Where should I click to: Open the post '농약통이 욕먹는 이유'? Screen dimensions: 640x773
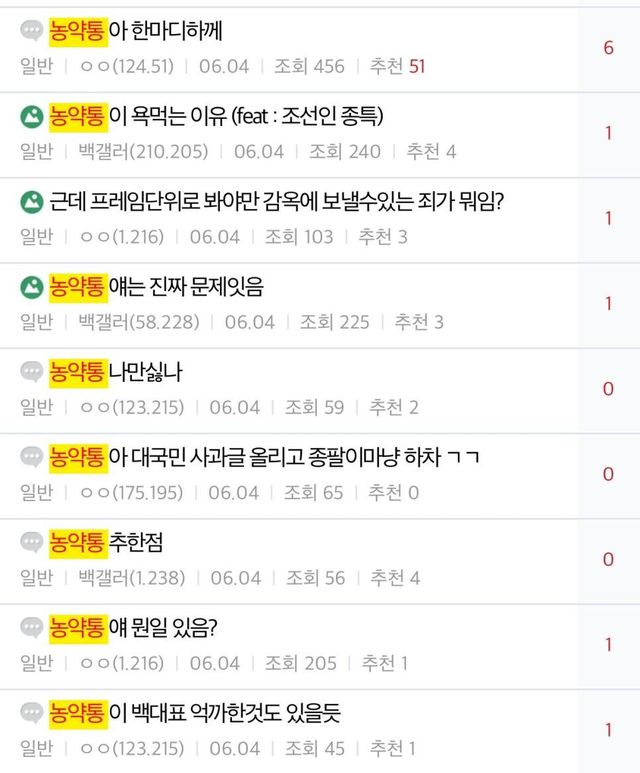[x=216, y=117]
